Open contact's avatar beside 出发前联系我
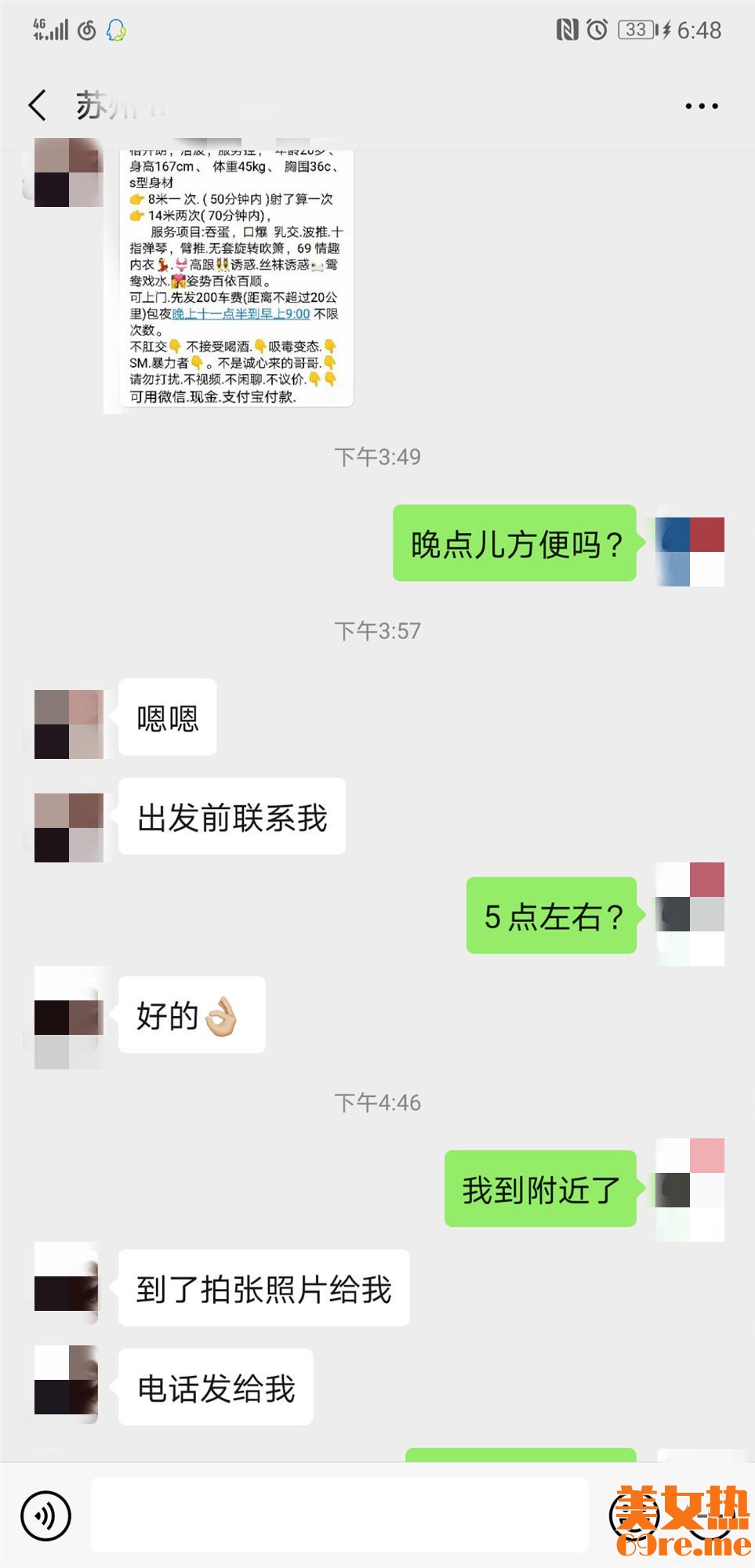The height and width of the screenshot is (1568, 755). pyautogui.click(x=69, y=828)
